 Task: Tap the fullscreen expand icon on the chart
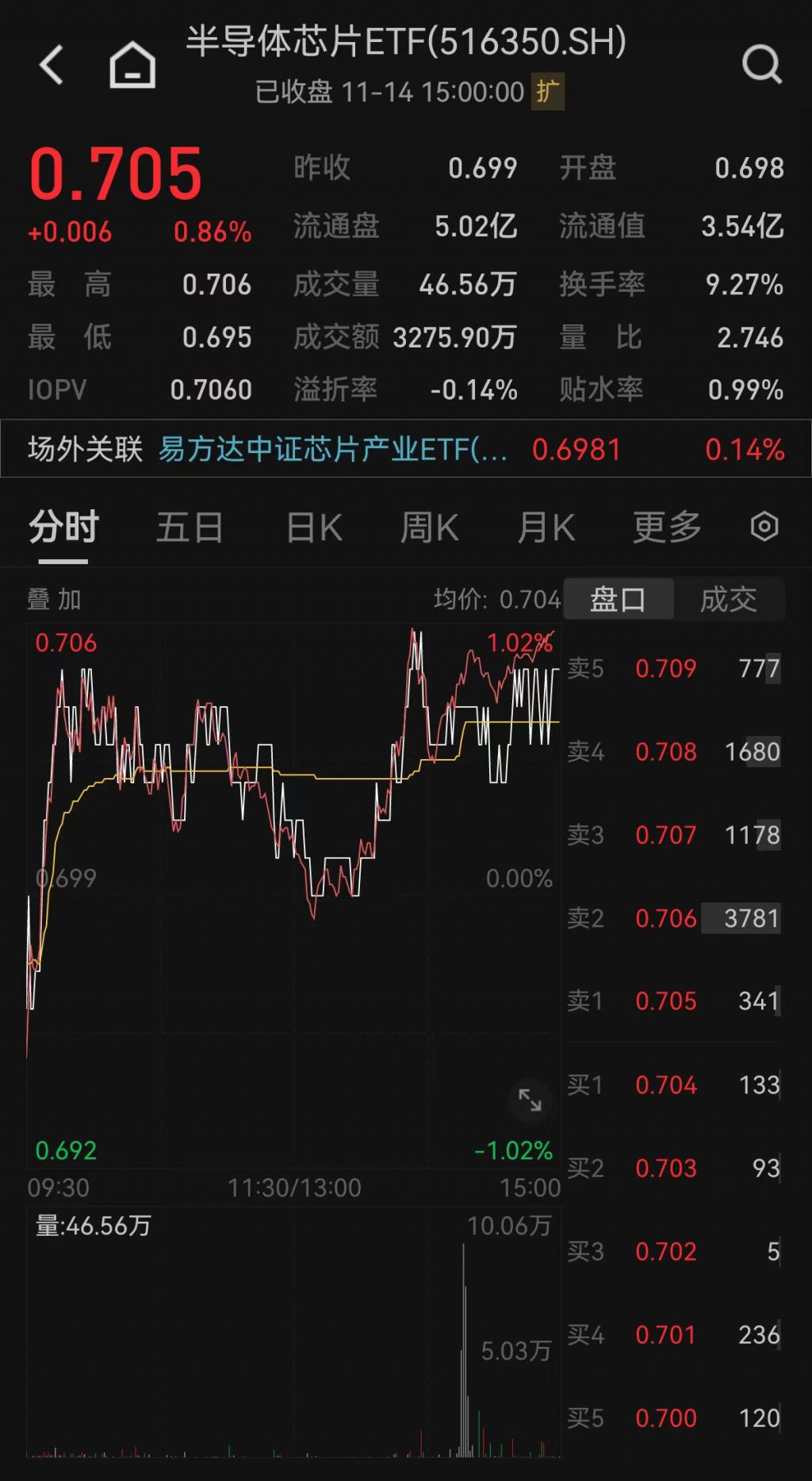(530, 1100)
